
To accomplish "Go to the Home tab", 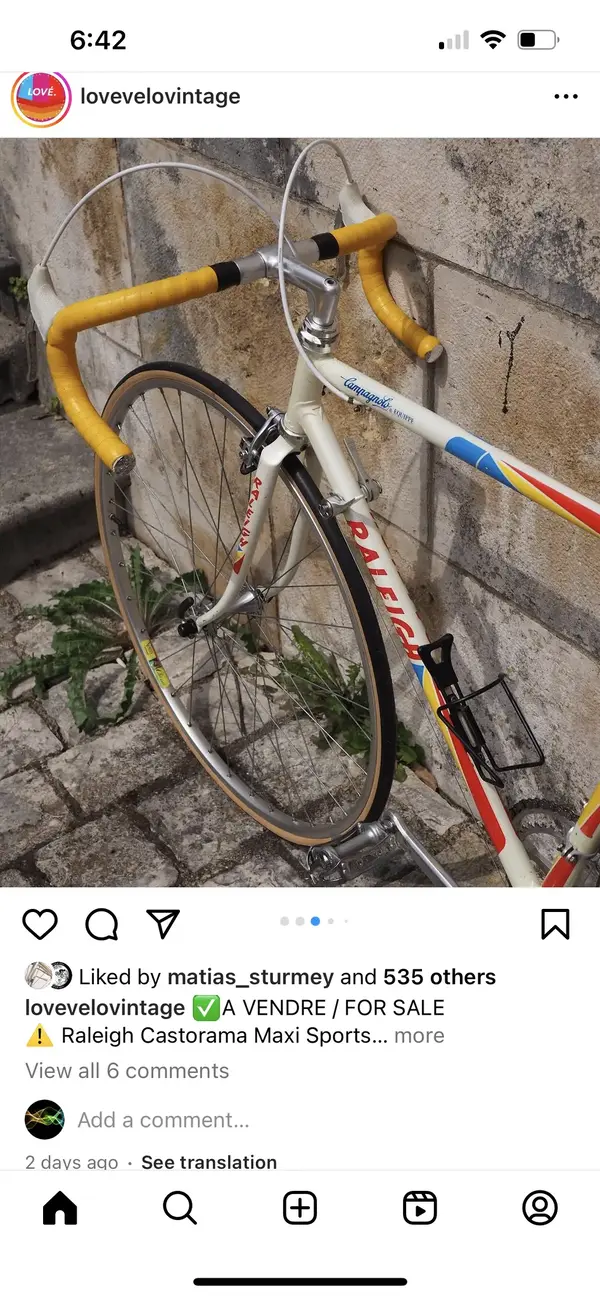I will (60, 1208).
